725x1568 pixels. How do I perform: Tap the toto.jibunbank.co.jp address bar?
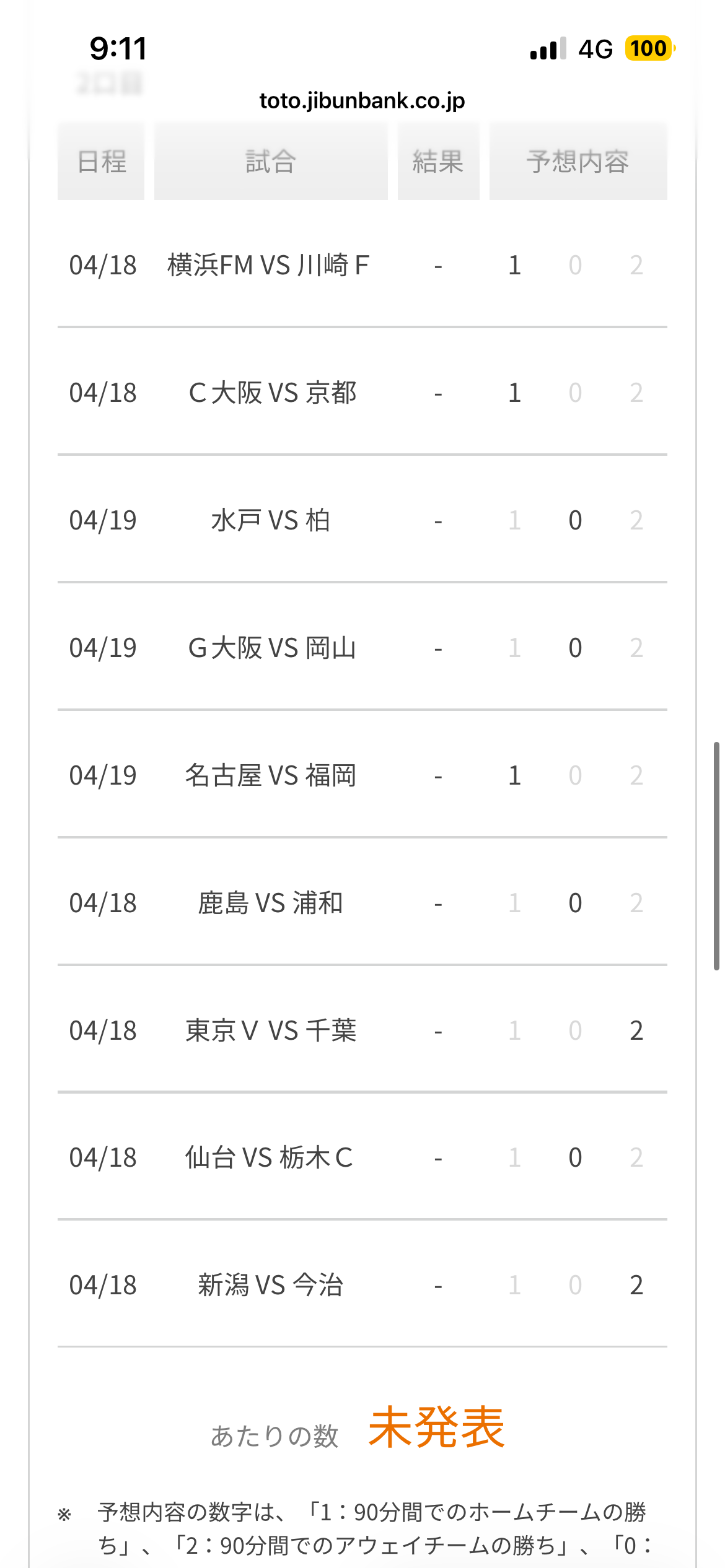pyautogui.click(x=362, y=100)
